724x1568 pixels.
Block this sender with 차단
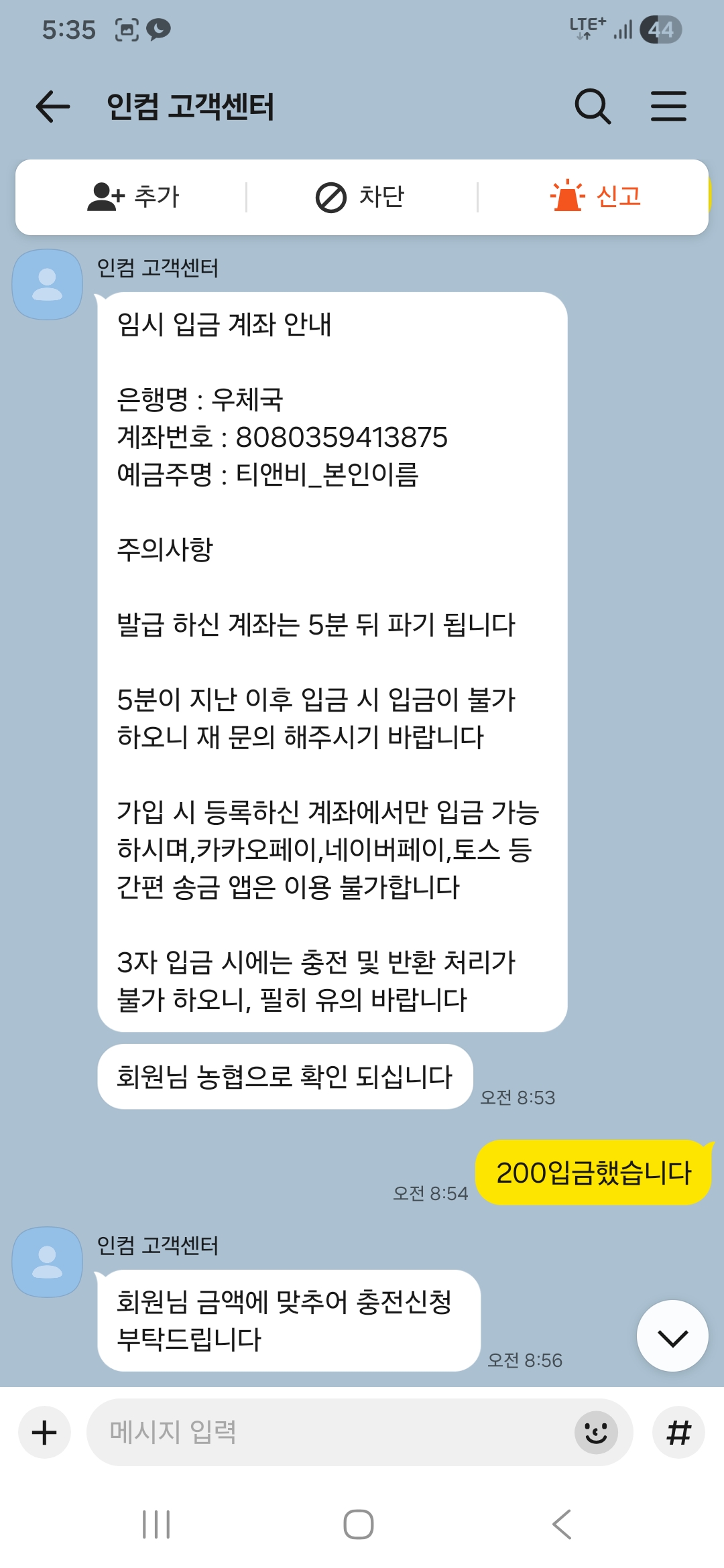tap(361, 197)
